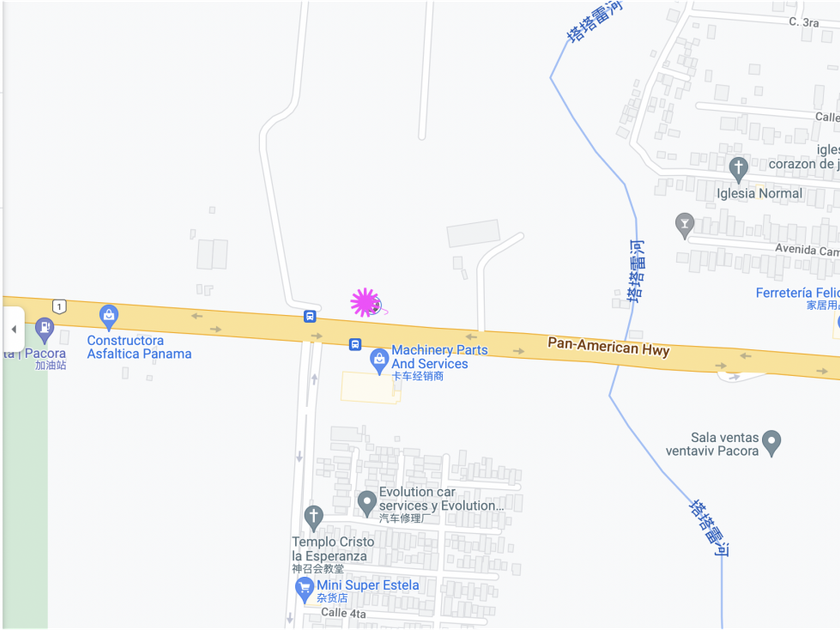This screenshot has height=630, width=840.
Task: Open Sala ventas ventaviv Pacora marker
Action: click(x=771, y=443)
